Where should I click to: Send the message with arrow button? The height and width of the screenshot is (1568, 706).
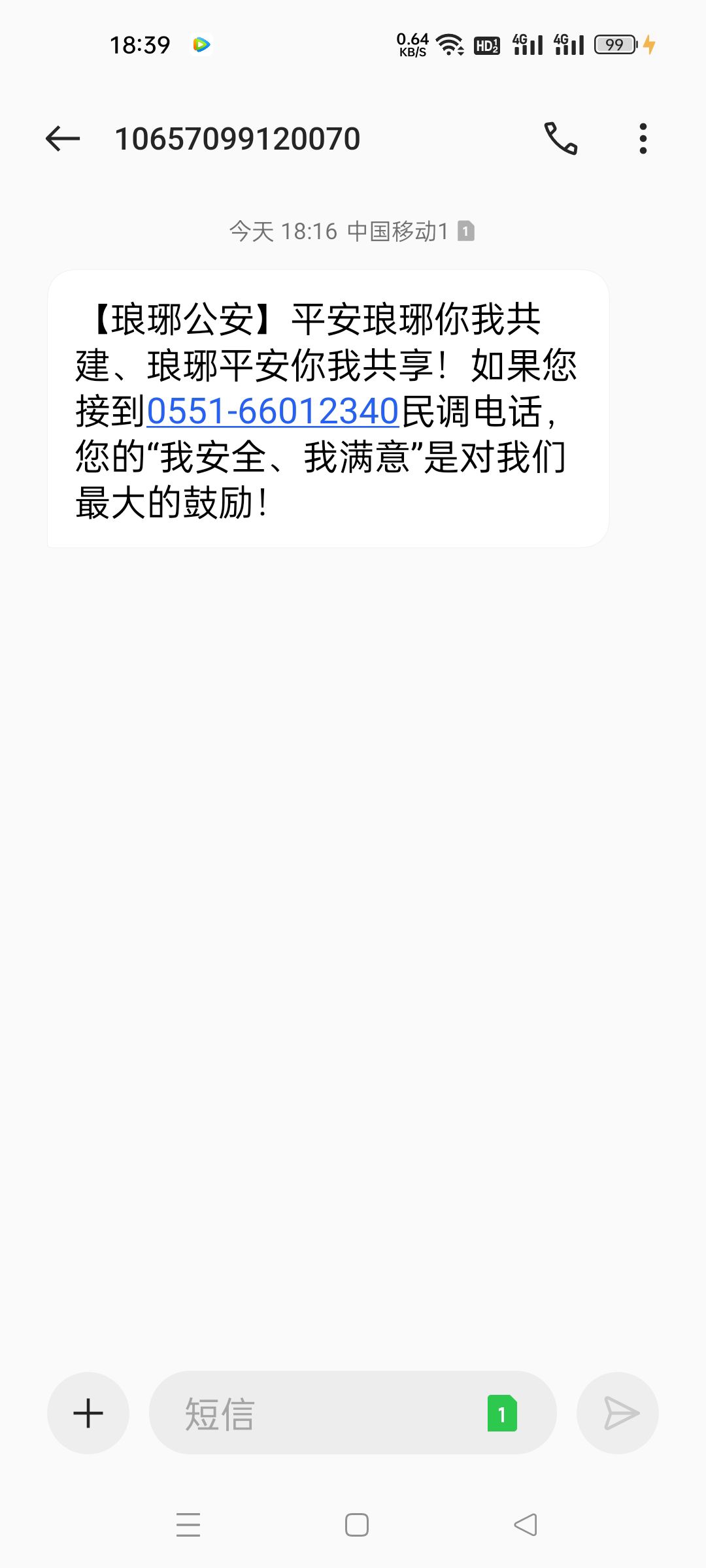(618, 1413)
